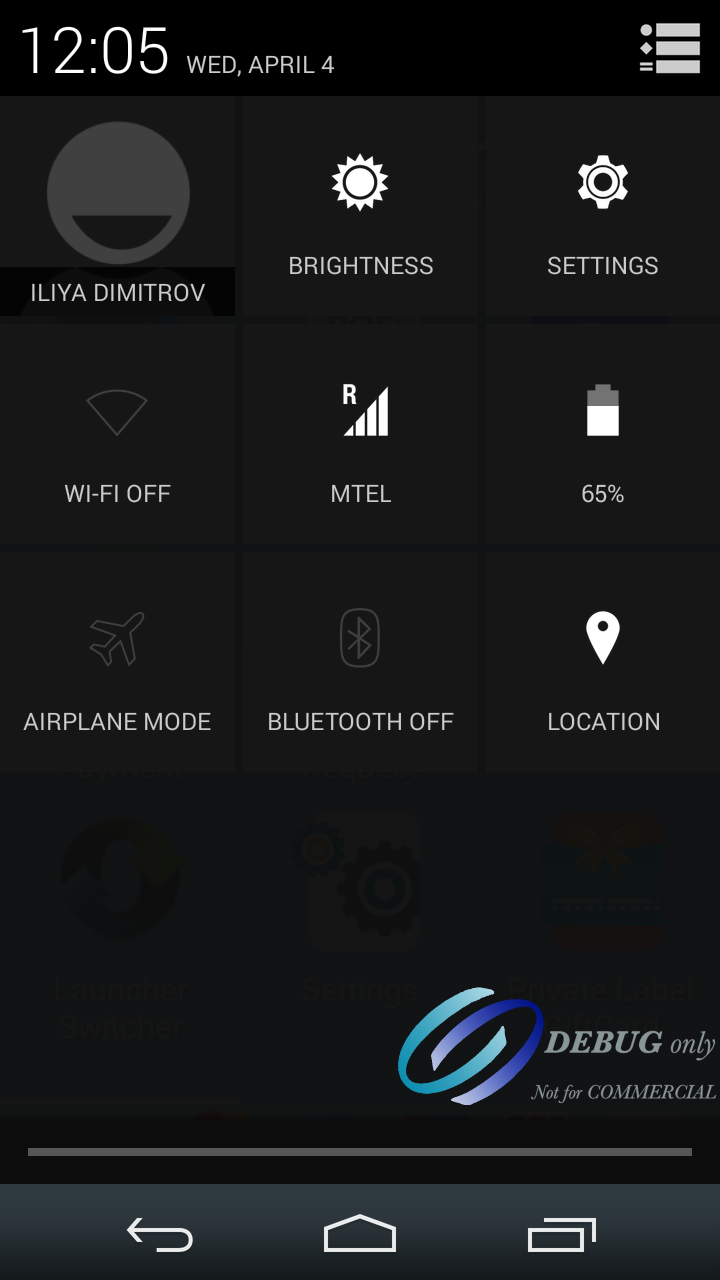The width and height of the screenshot is (720, 1280).
Task: Open the Iliya Dimitrov profile tile
Action: click(117, 207)
